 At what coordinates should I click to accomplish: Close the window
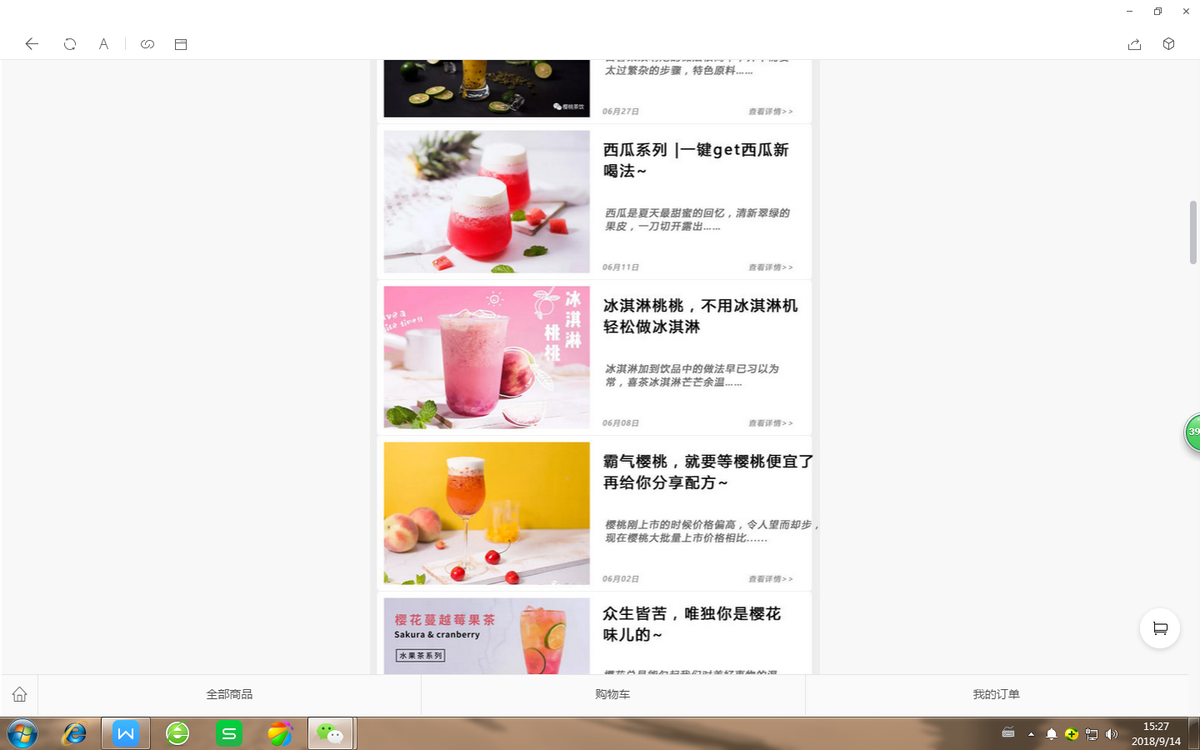[1185, 11]
